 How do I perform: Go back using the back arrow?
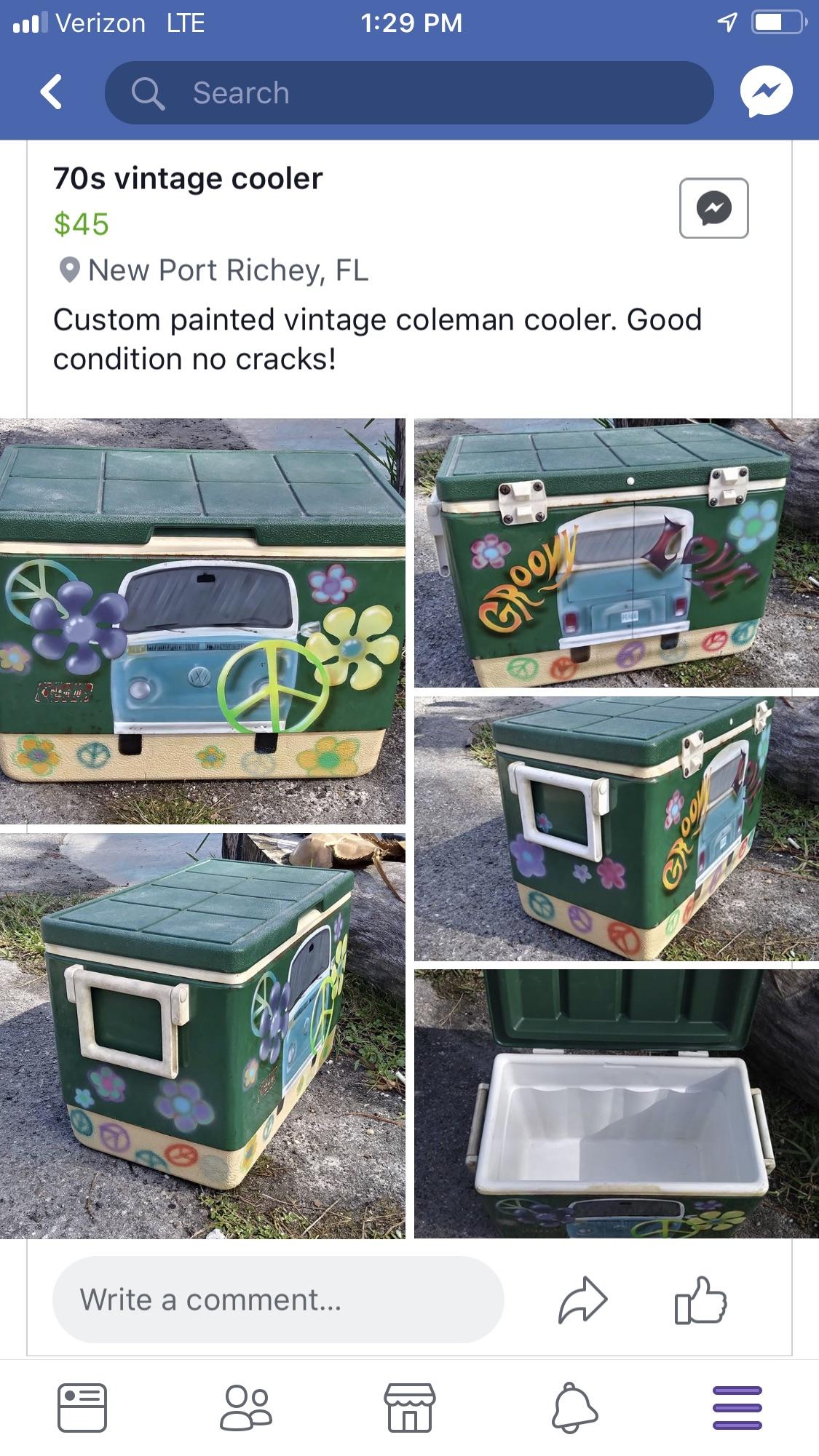click(51, 91)
